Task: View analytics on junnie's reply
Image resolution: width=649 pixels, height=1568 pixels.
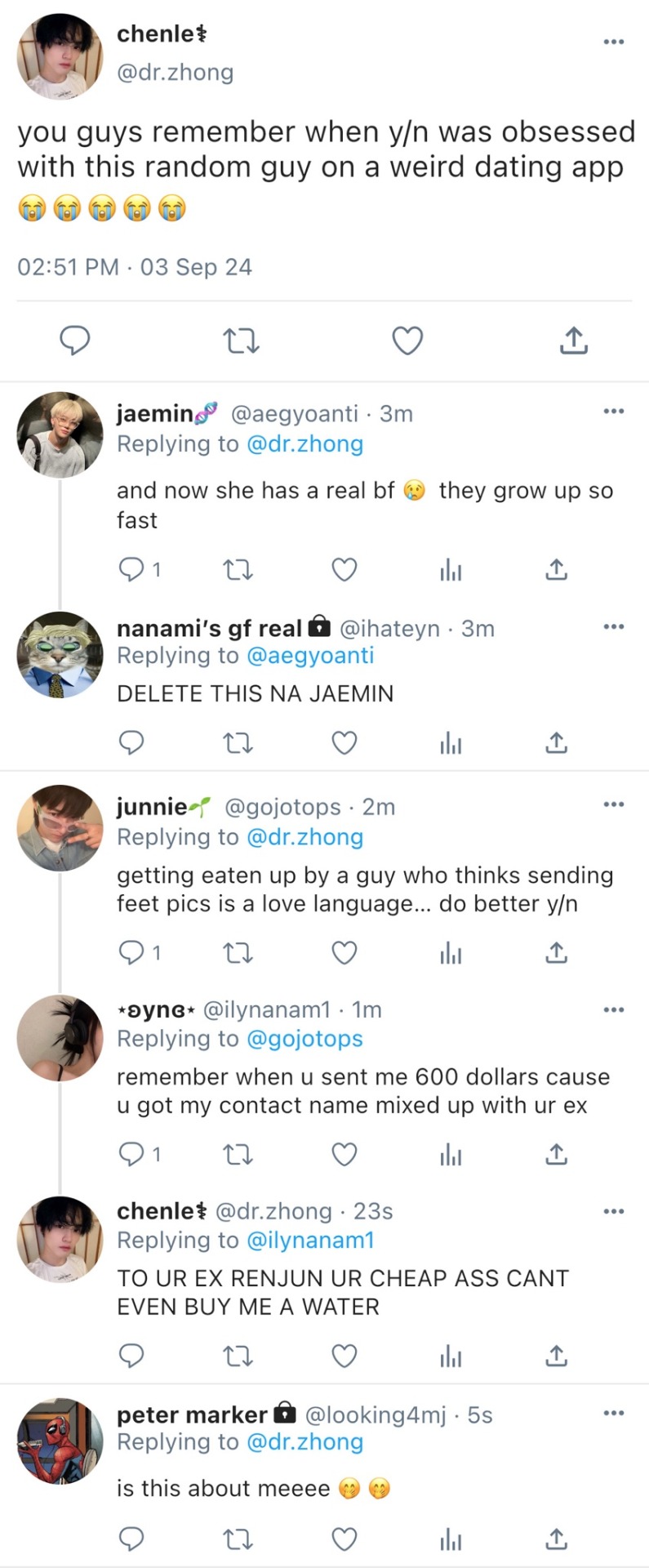Action: (x=451, y=952)
